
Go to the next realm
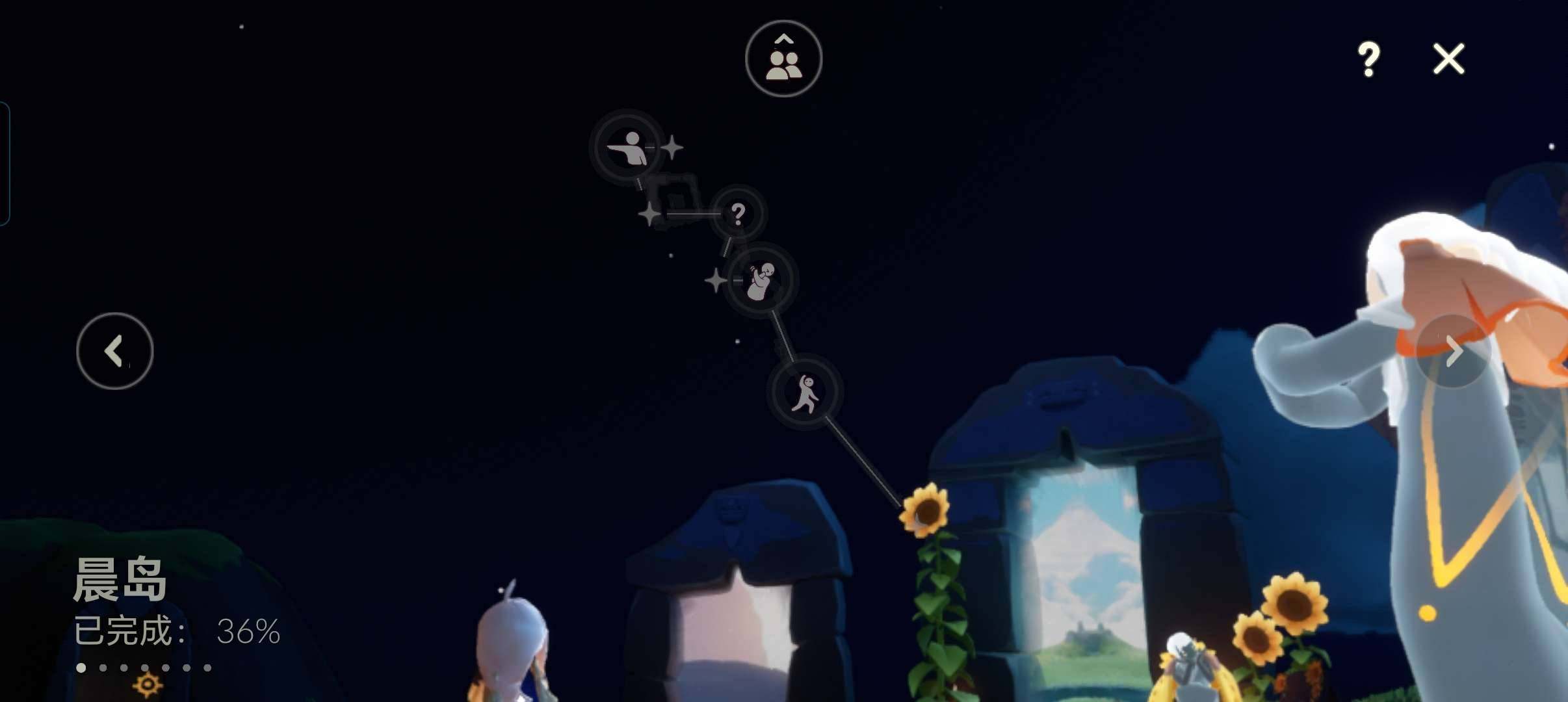pyautogui.click(x=1454, y=352)
